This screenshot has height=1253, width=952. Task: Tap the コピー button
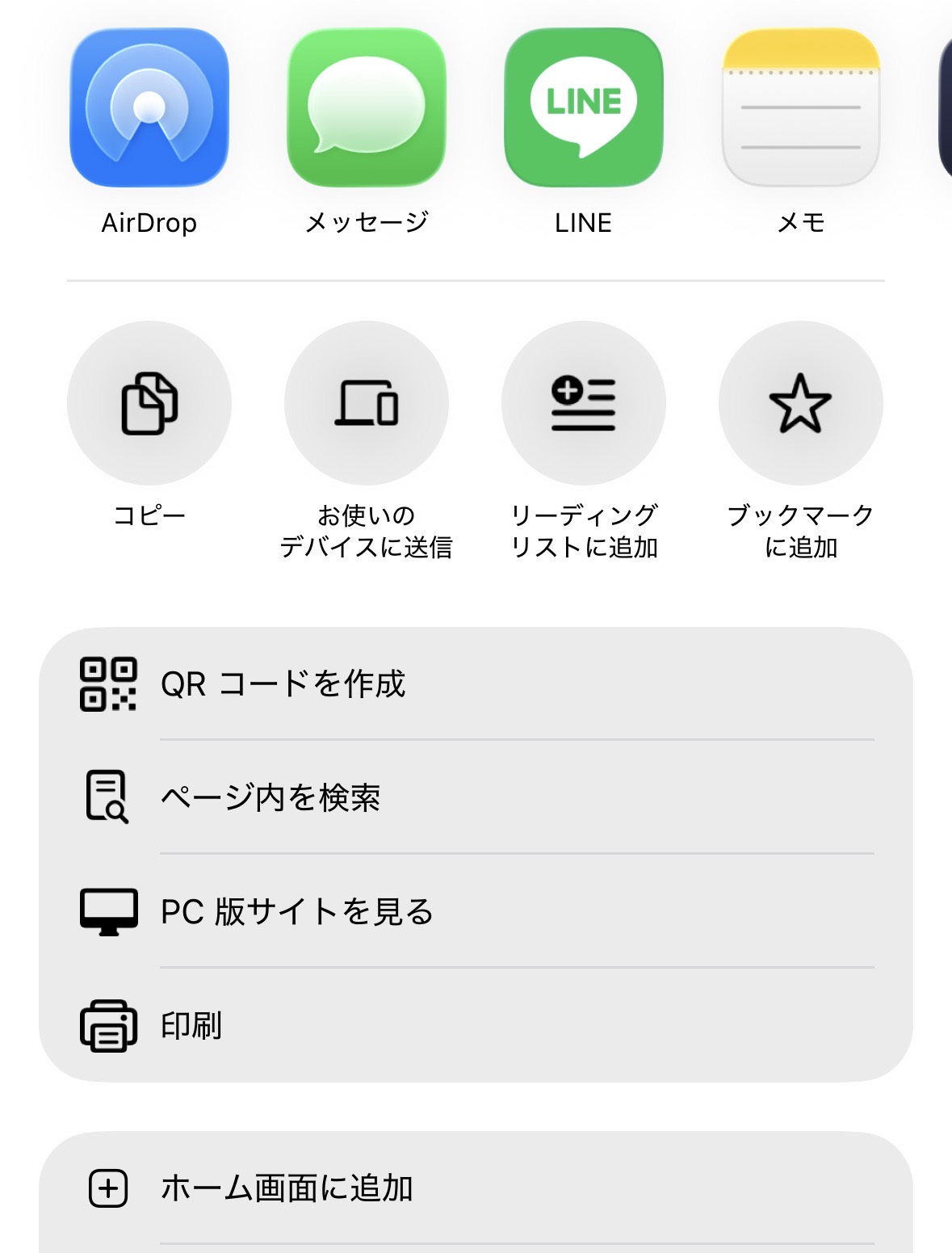coord(149,403)
